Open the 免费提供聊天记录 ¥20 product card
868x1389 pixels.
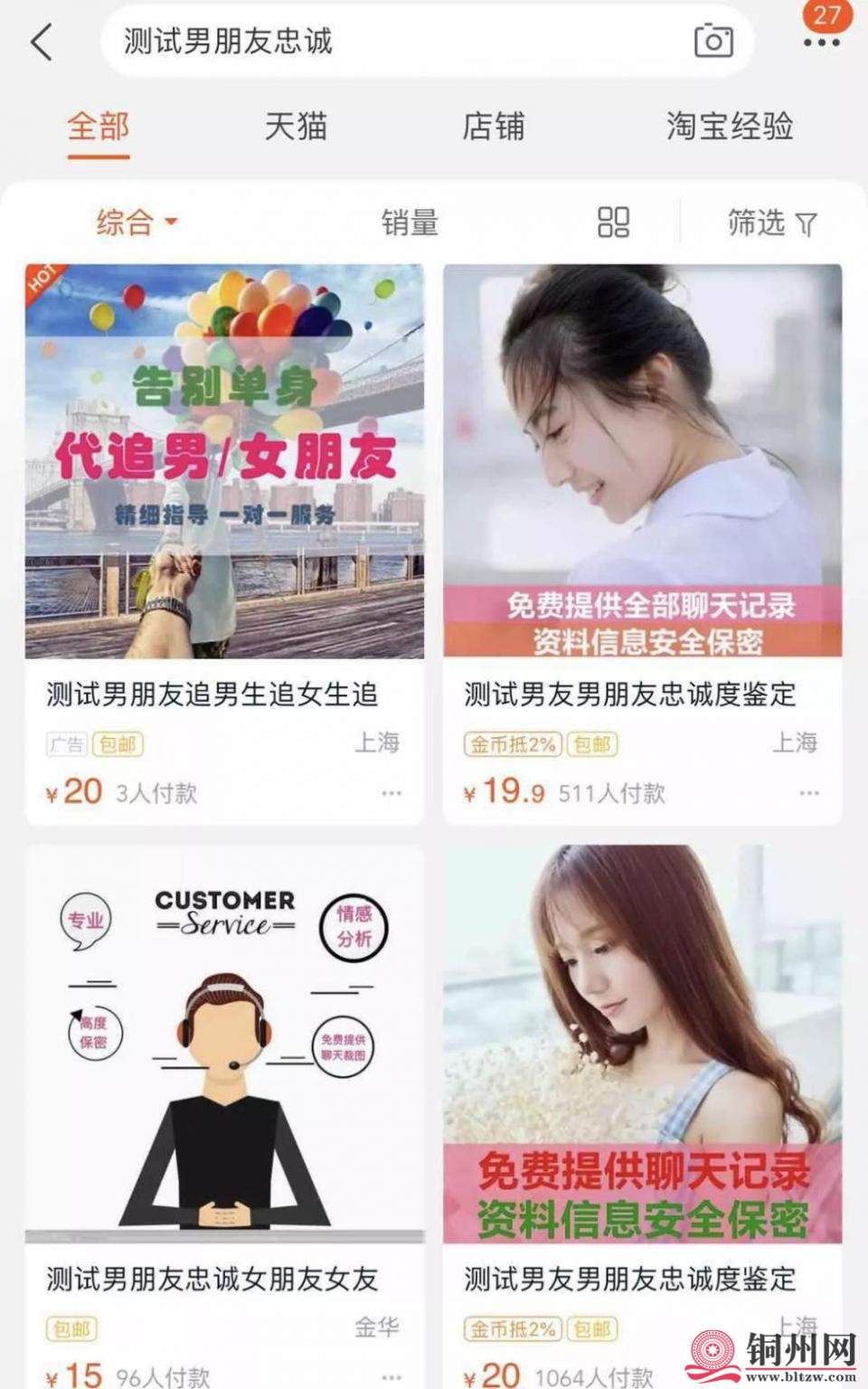click(642, 1044)
